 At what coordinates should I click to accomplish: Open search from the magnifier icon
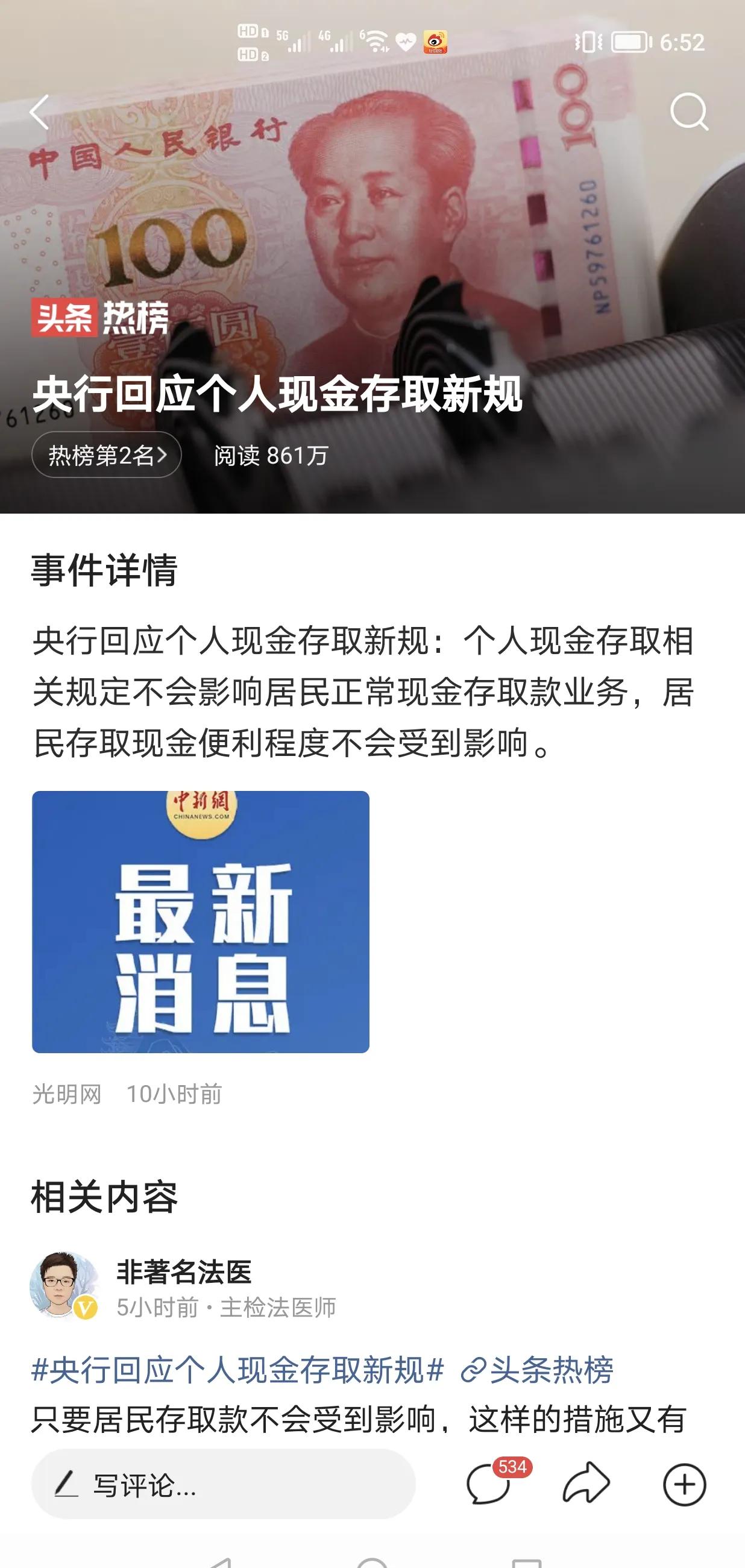(689, 112)
